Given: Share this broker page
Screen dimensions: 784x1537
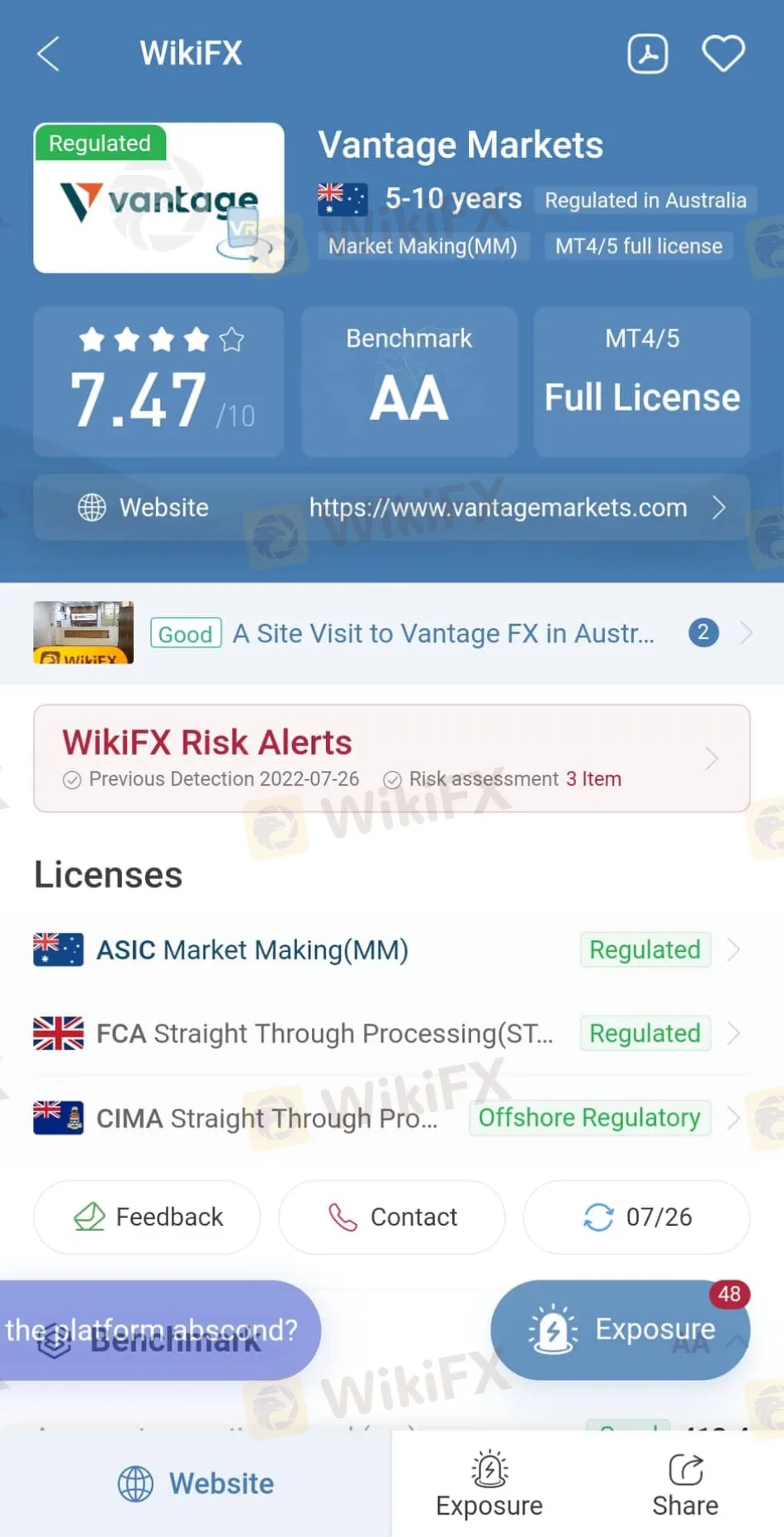Looking at the screenshot, I should pos(685,1483).
